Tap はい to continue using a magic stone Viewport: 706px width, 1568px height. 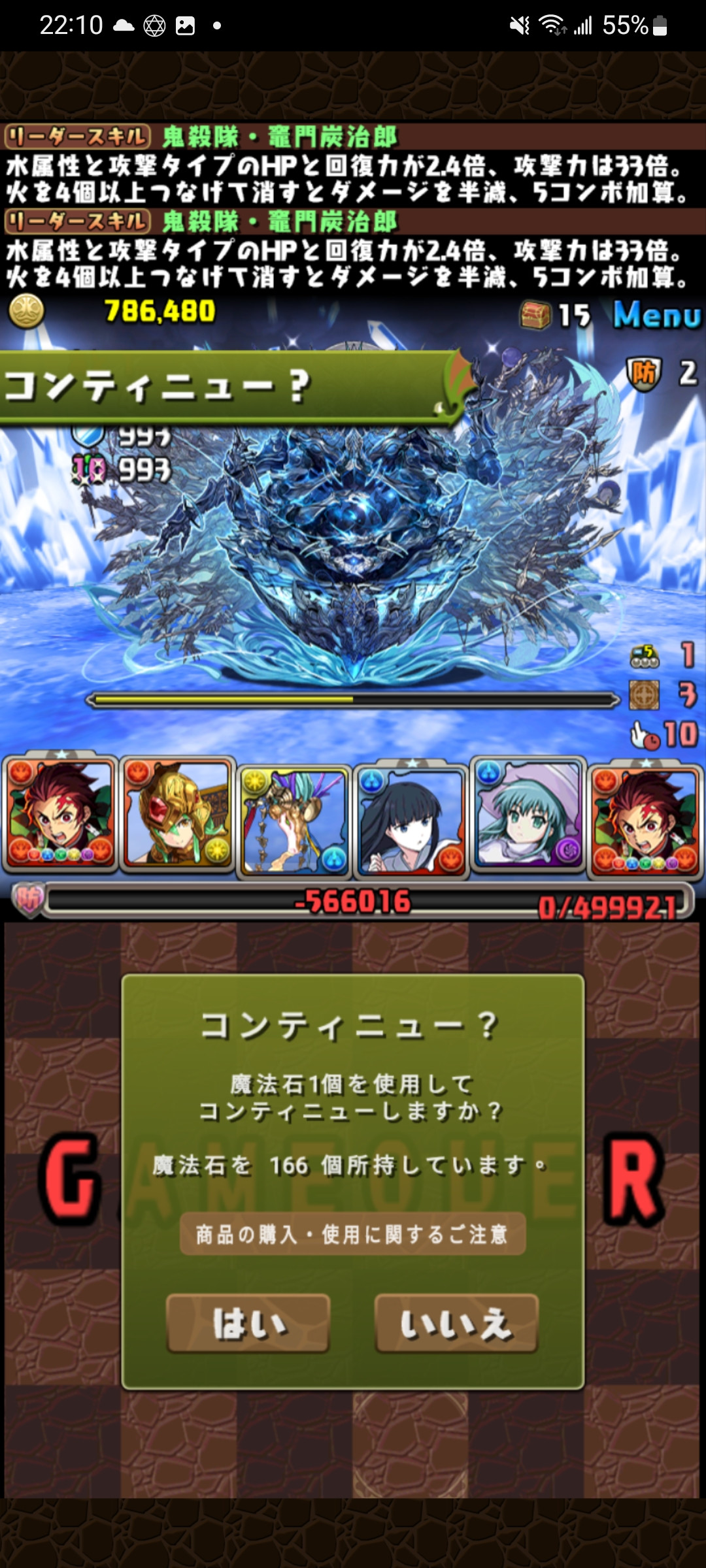click(x=248, y=1323)
